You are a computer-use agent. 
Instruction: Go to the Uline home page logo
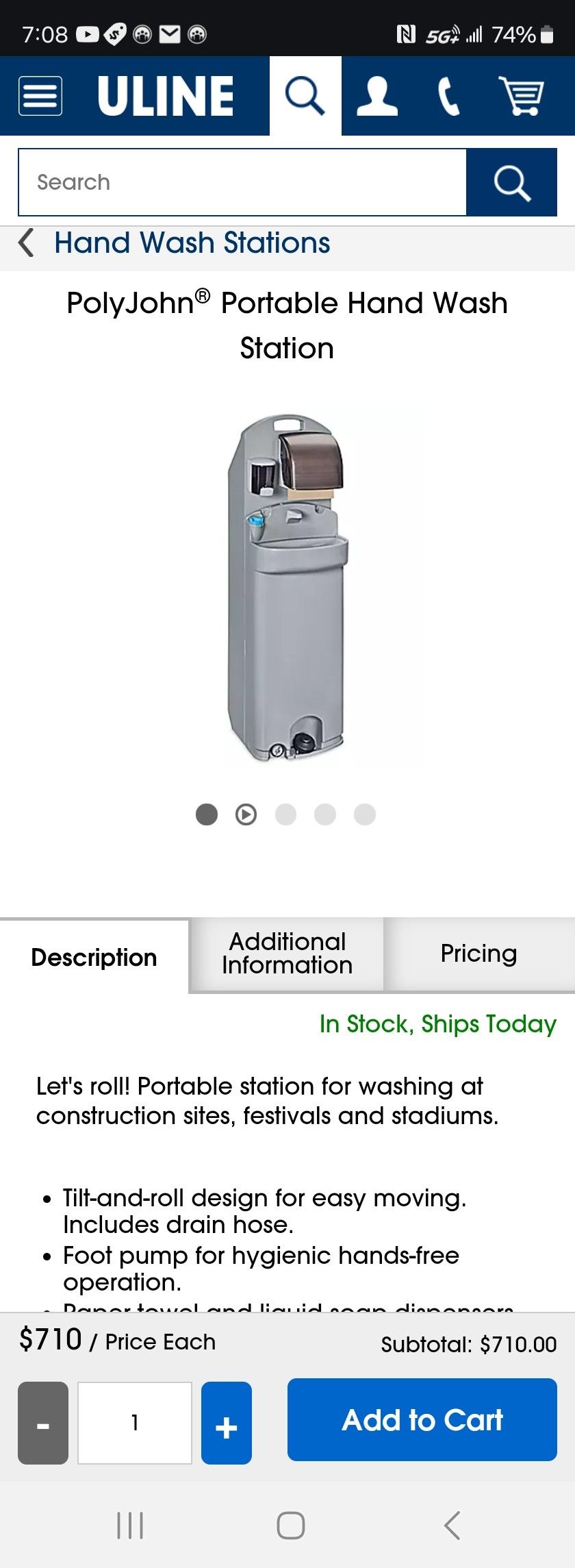point(166,95)
